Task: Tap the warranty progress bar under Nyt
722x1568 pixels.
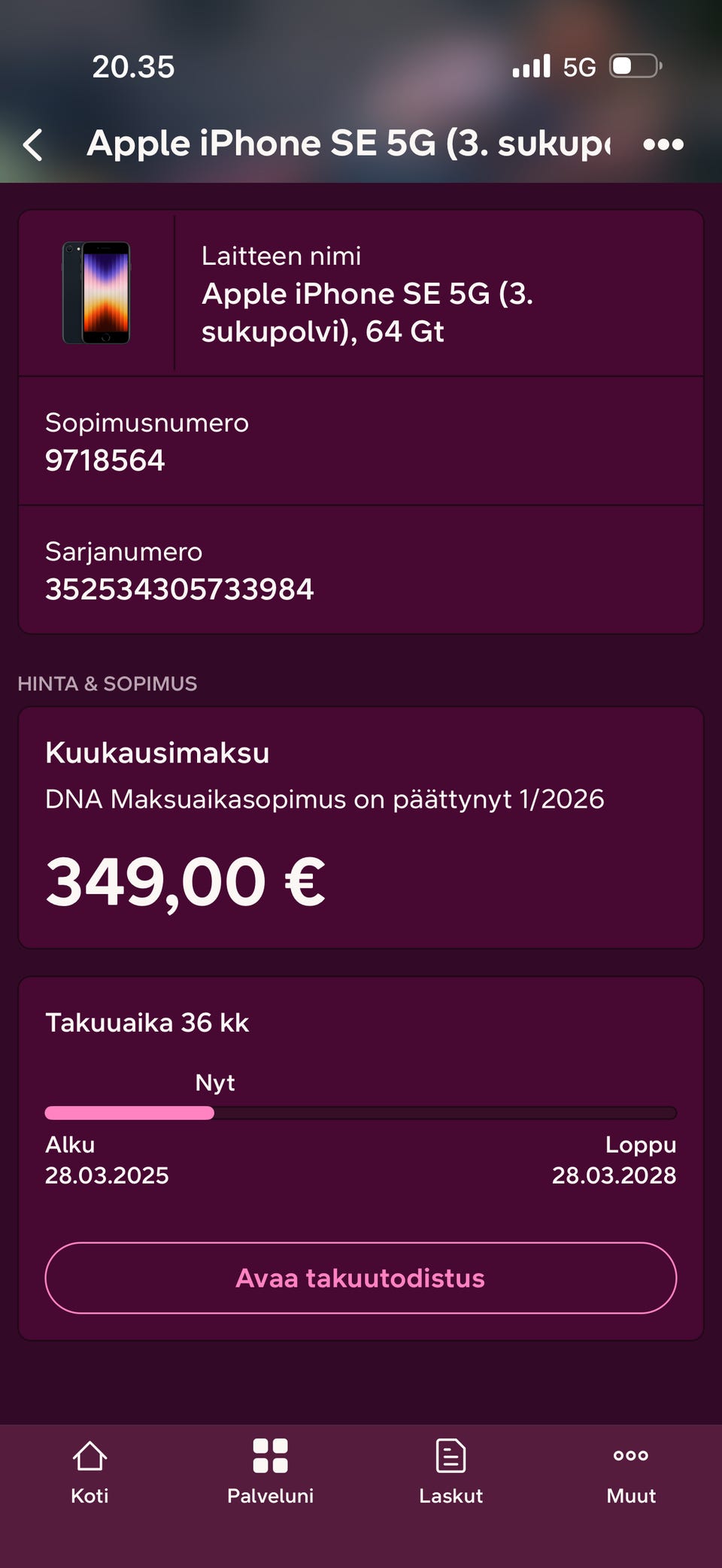Action: 361,1112
